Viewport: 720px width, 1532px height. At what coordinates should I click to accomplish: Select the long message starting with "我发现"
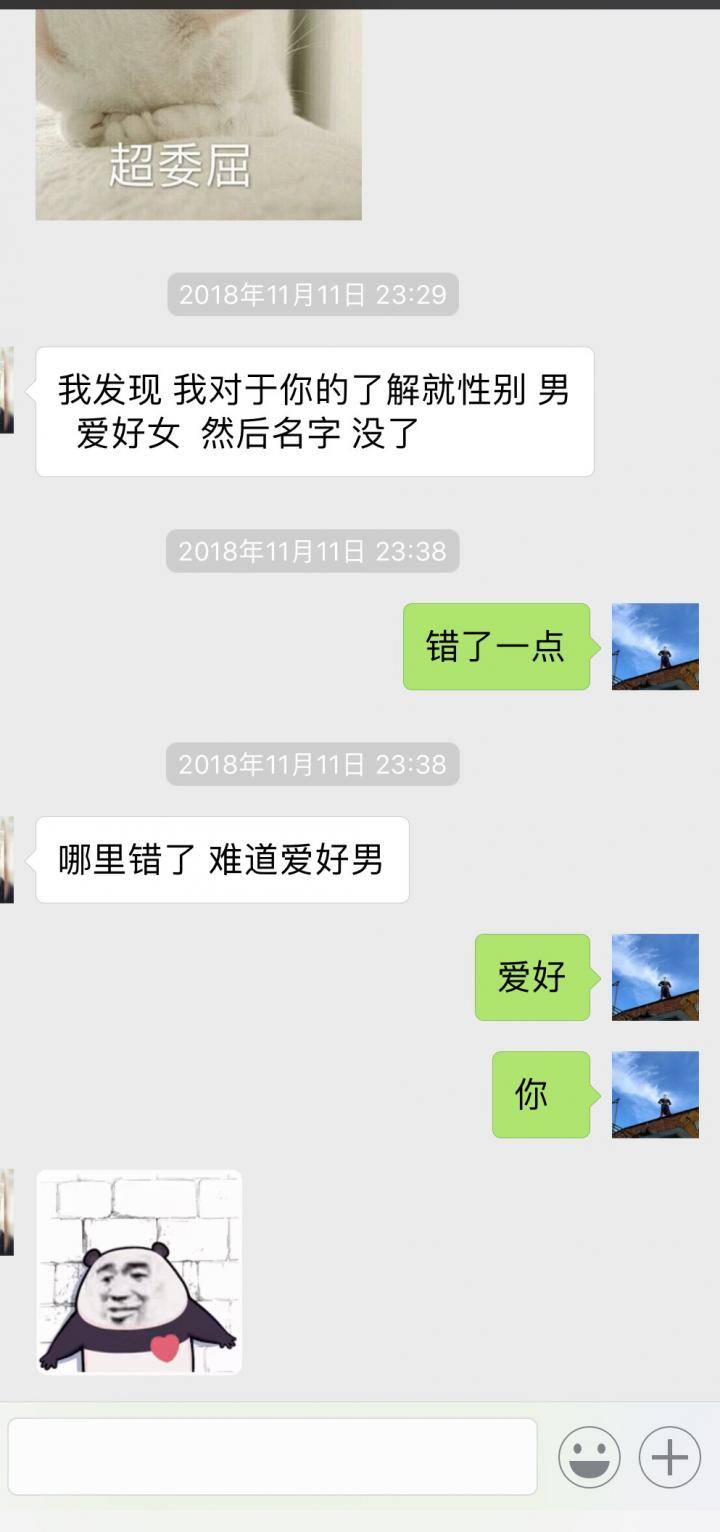313,409
